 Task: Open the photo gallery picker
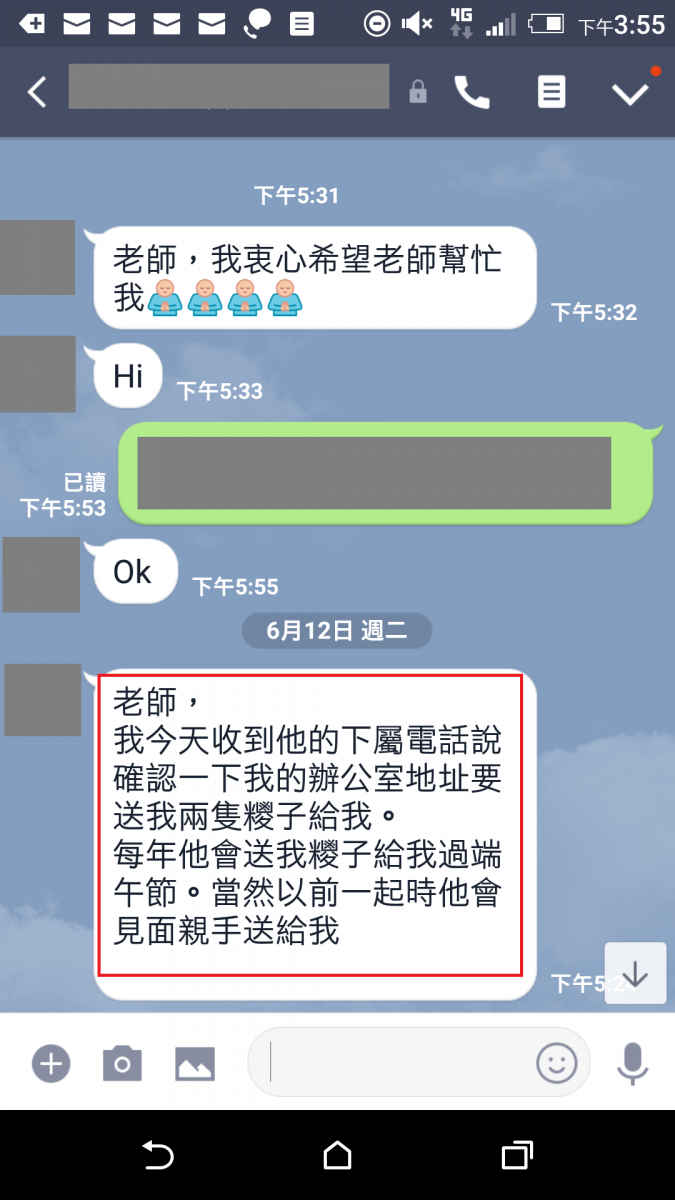tap(195, 1062)
